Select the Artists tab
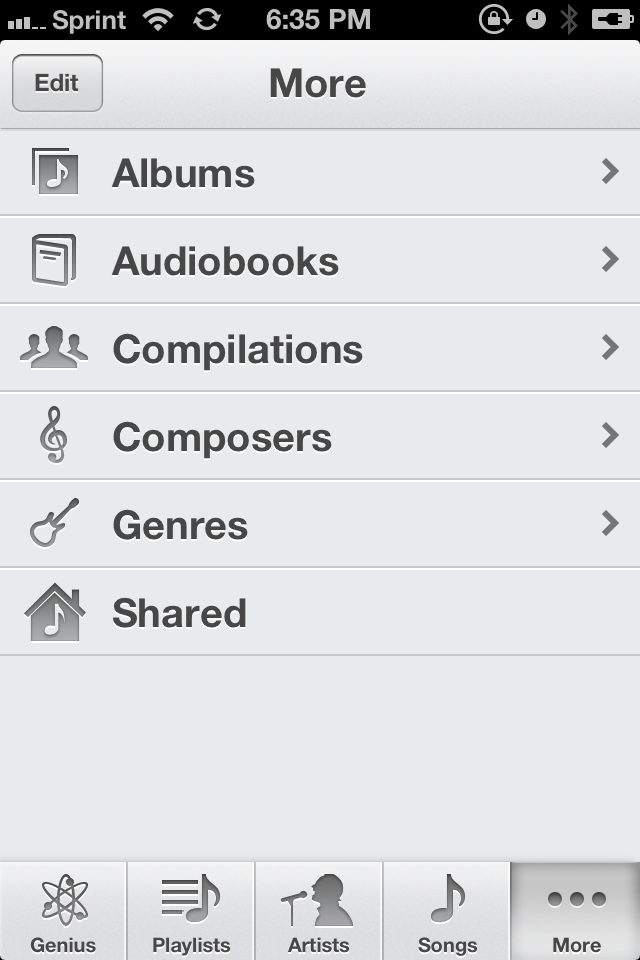640x960 pixels. pos(319,912)
